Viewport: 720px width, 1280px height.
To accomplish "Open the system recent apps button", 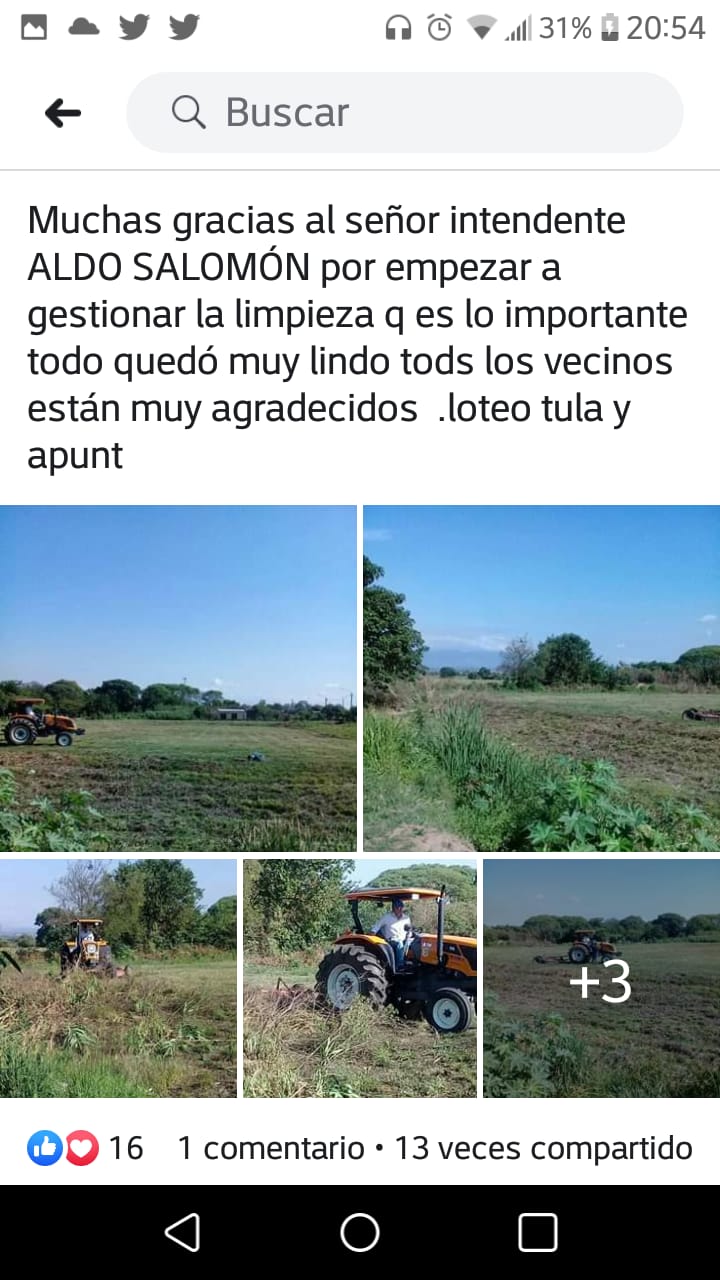I will 537,1232.
